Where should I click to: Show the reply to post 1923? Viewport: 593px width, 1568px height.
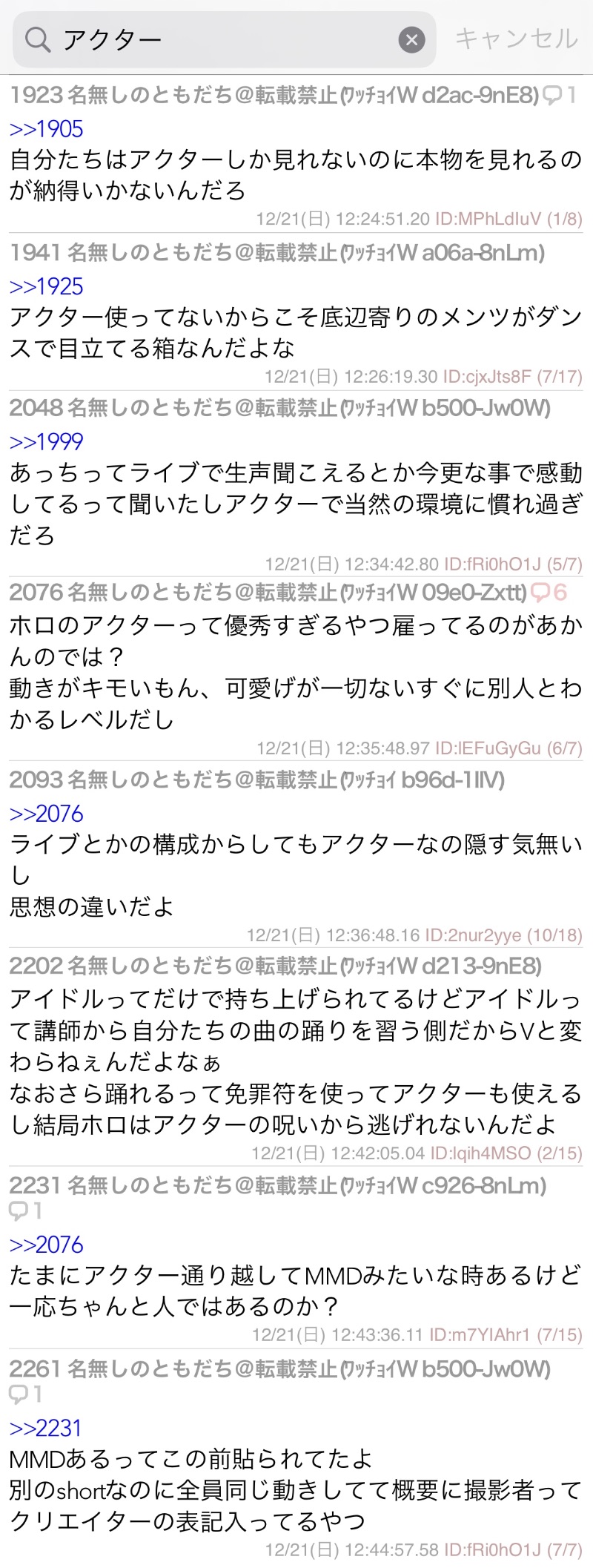pyautogui.click(x=560, y=95)
